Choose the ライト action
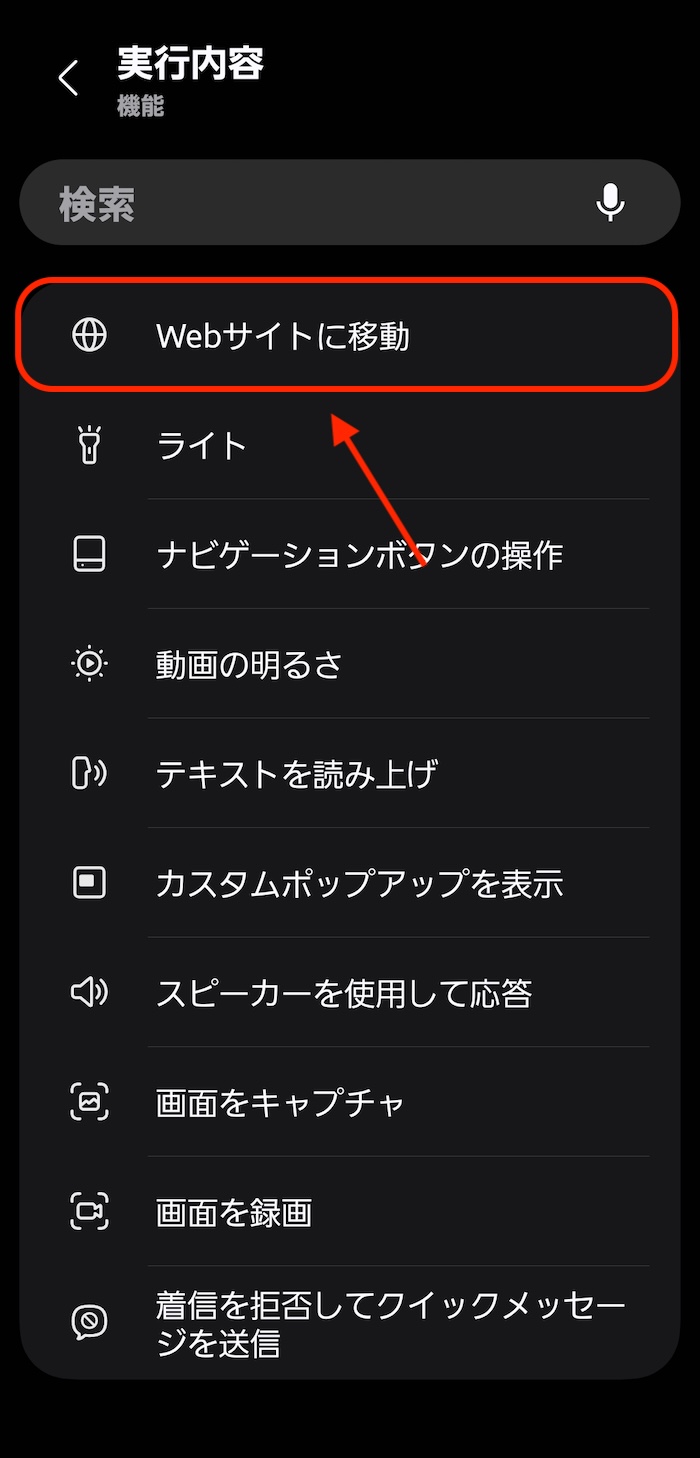The width and height of the screenshot is (700, 1458). [x=345, y=445]
